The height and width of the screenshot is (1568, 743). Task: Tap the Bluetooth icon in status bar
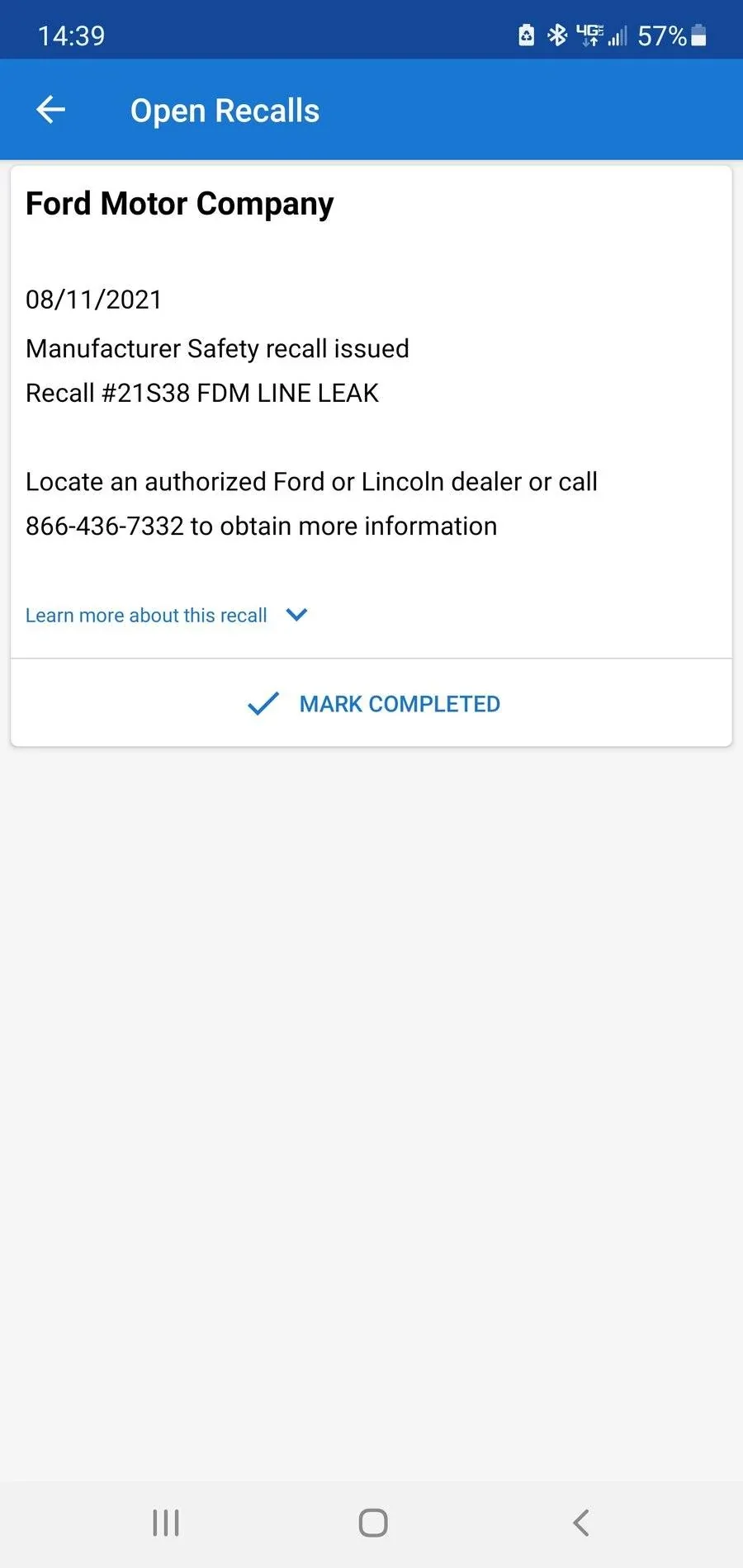[556, 35]
